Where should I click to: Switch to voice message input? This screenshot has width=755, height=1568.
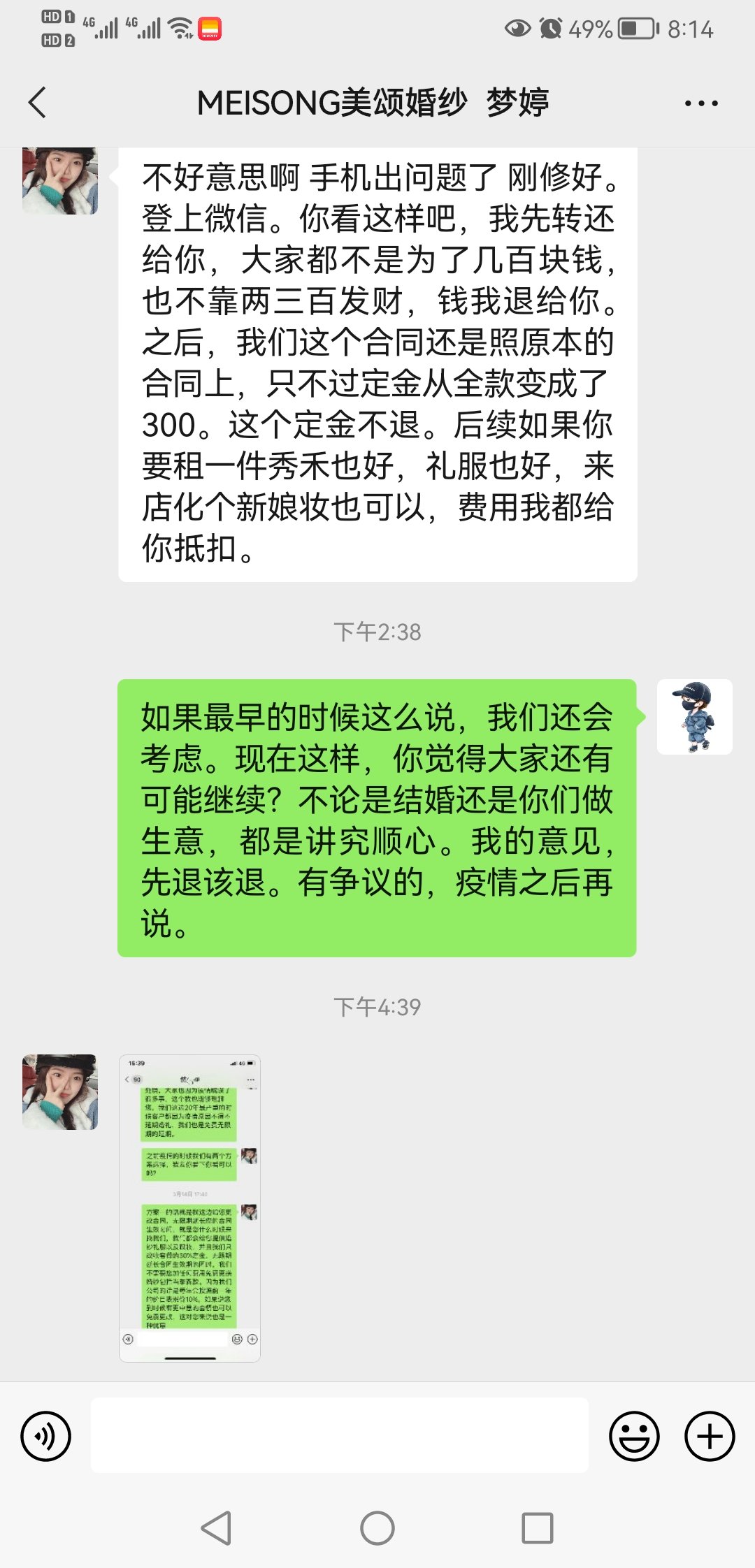[46, 1436]
